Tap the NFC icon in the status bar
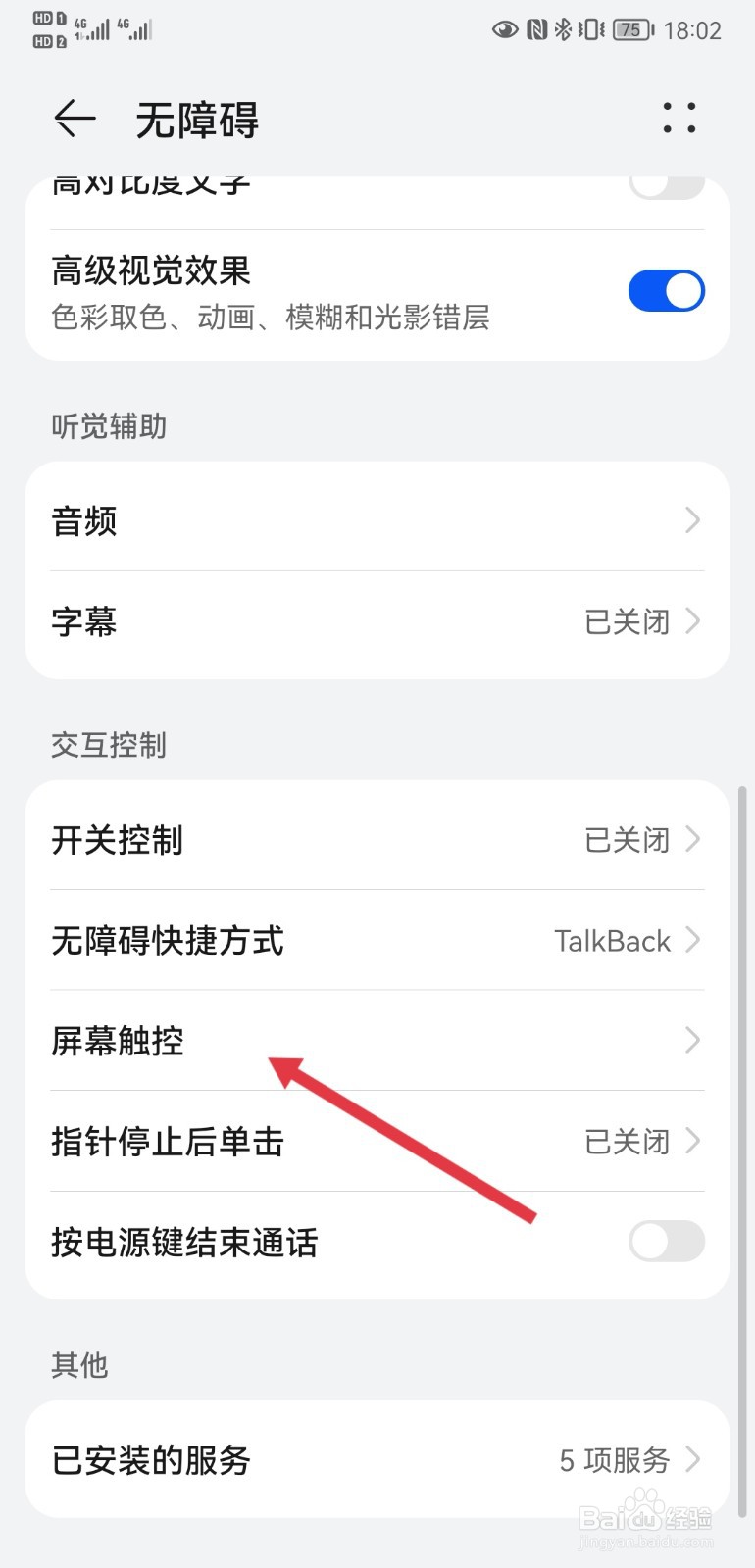 point(538,30)
